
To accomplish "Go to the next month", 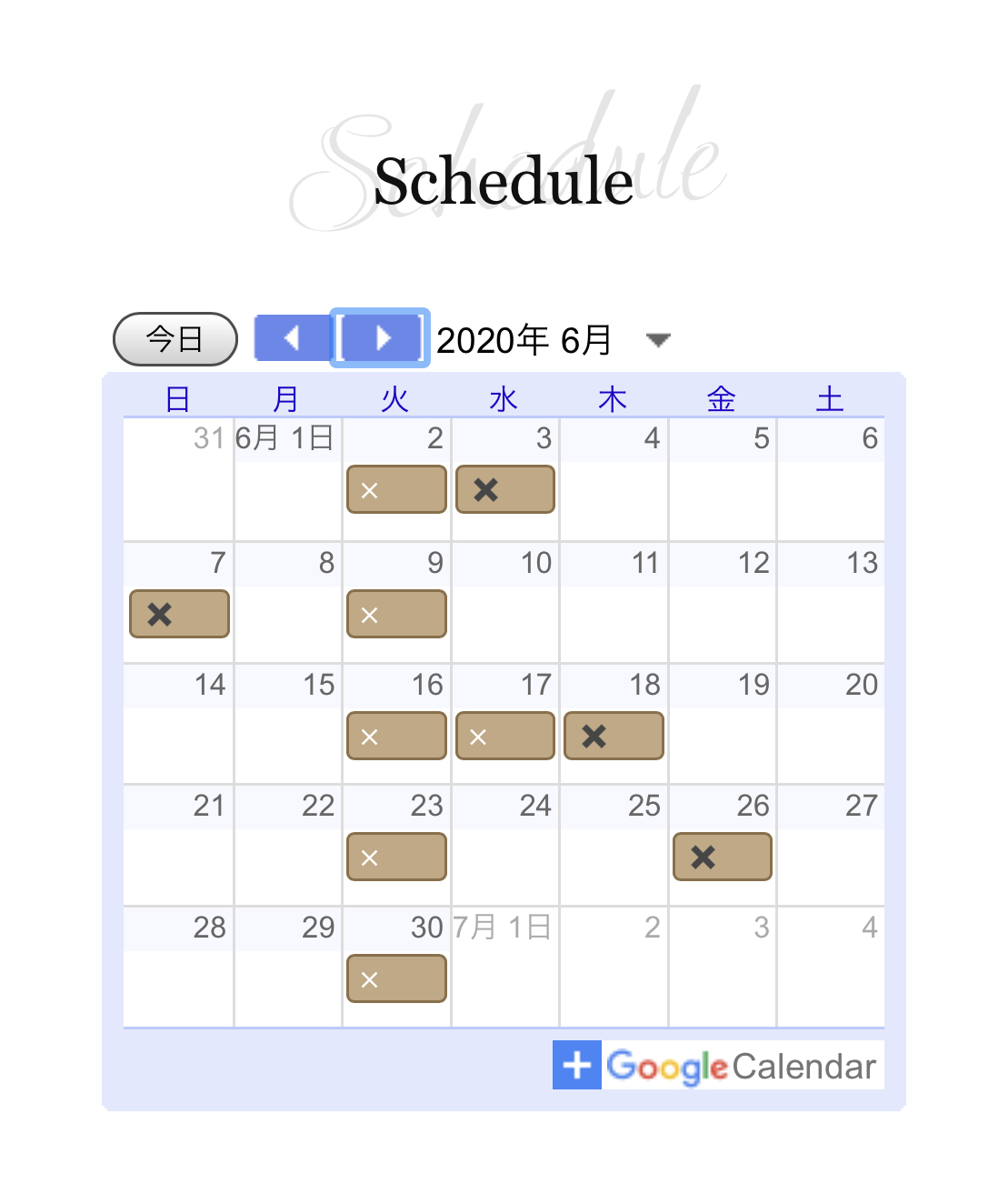I will click(381, 338).
